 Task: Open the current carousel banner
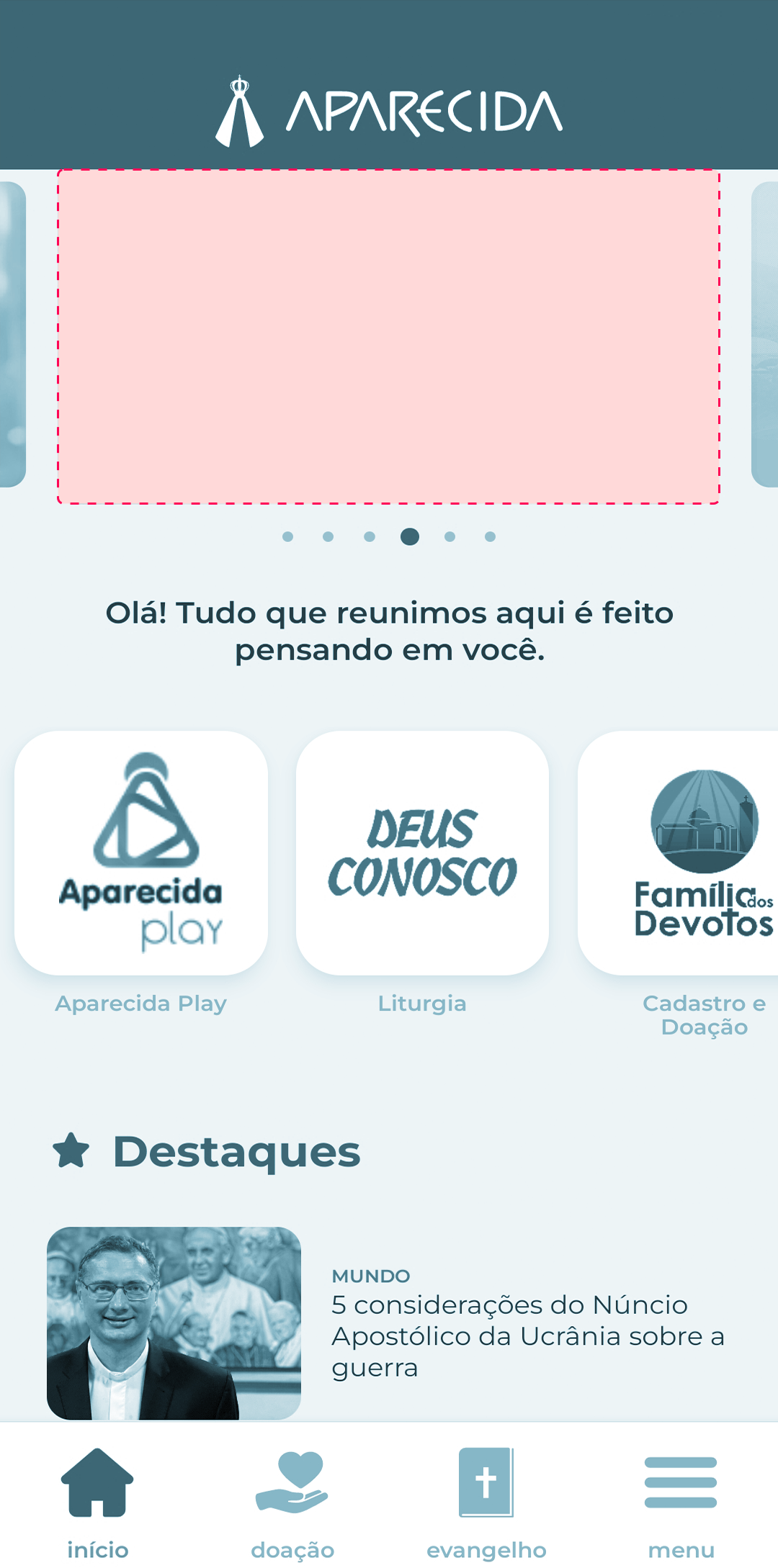(388, 337)
